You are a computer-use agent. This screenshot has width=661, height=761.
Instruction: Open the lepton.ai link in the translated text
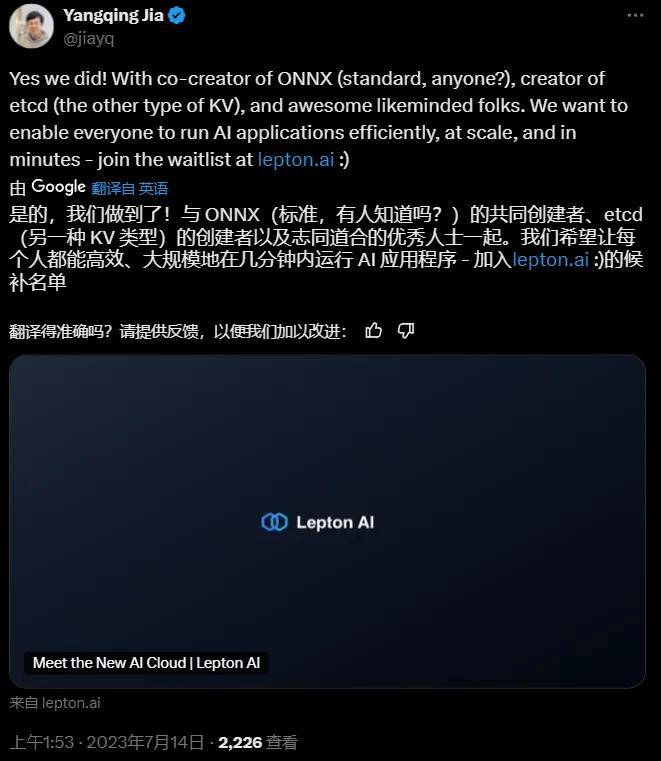click(549, 260)
